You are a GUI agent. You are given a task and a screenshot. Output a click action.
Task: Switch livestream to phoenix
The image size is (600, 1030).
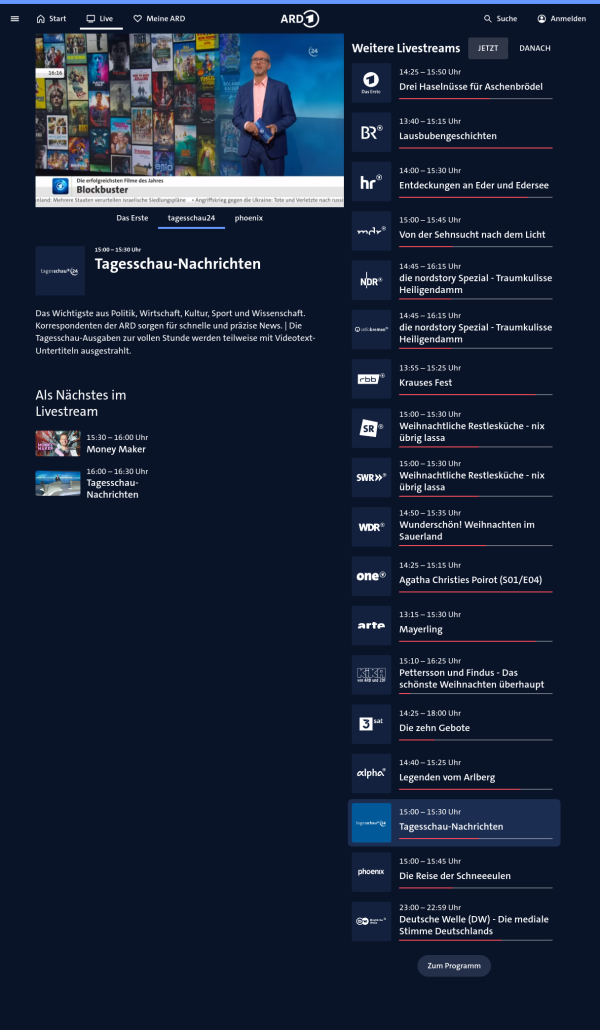coord(249,217)
